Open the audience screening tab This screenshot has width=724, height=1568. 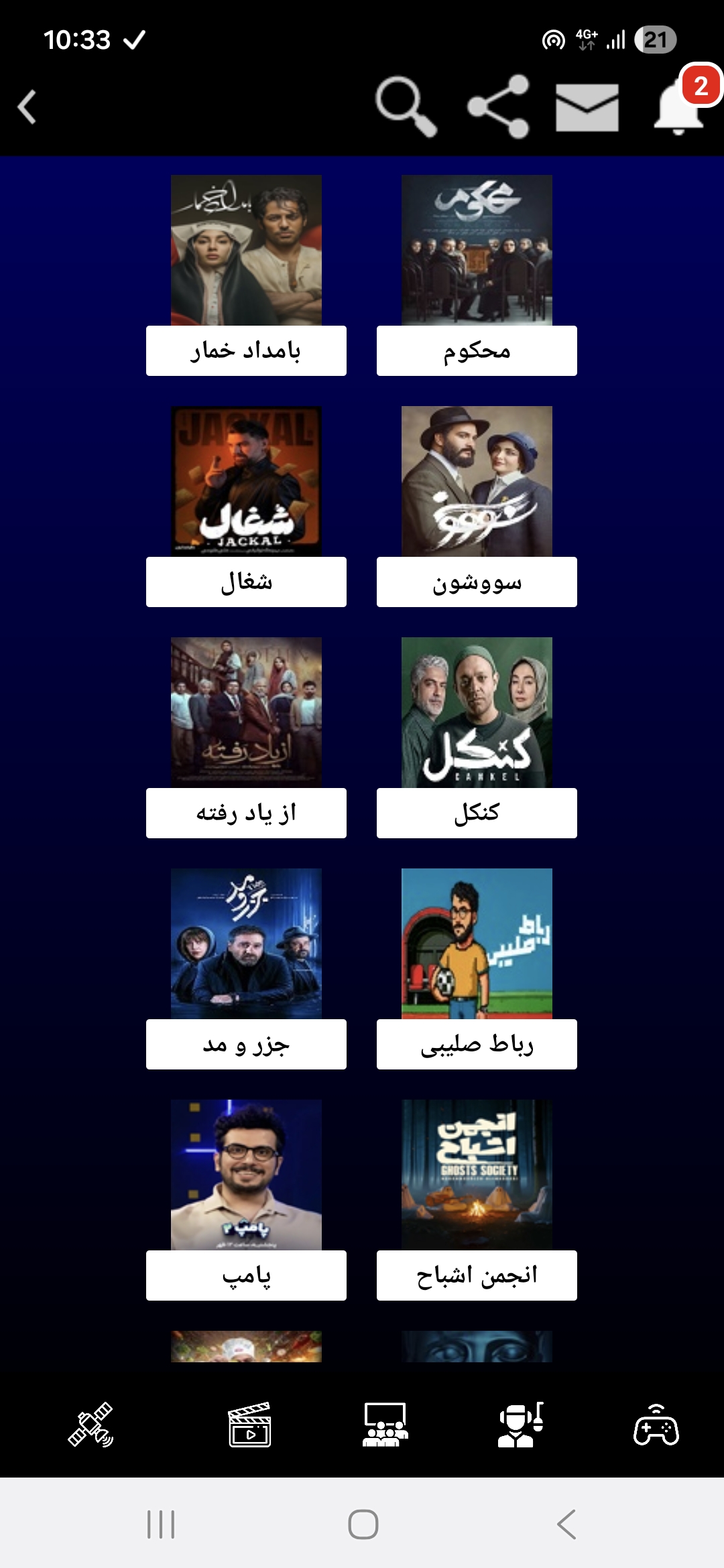385,1425
